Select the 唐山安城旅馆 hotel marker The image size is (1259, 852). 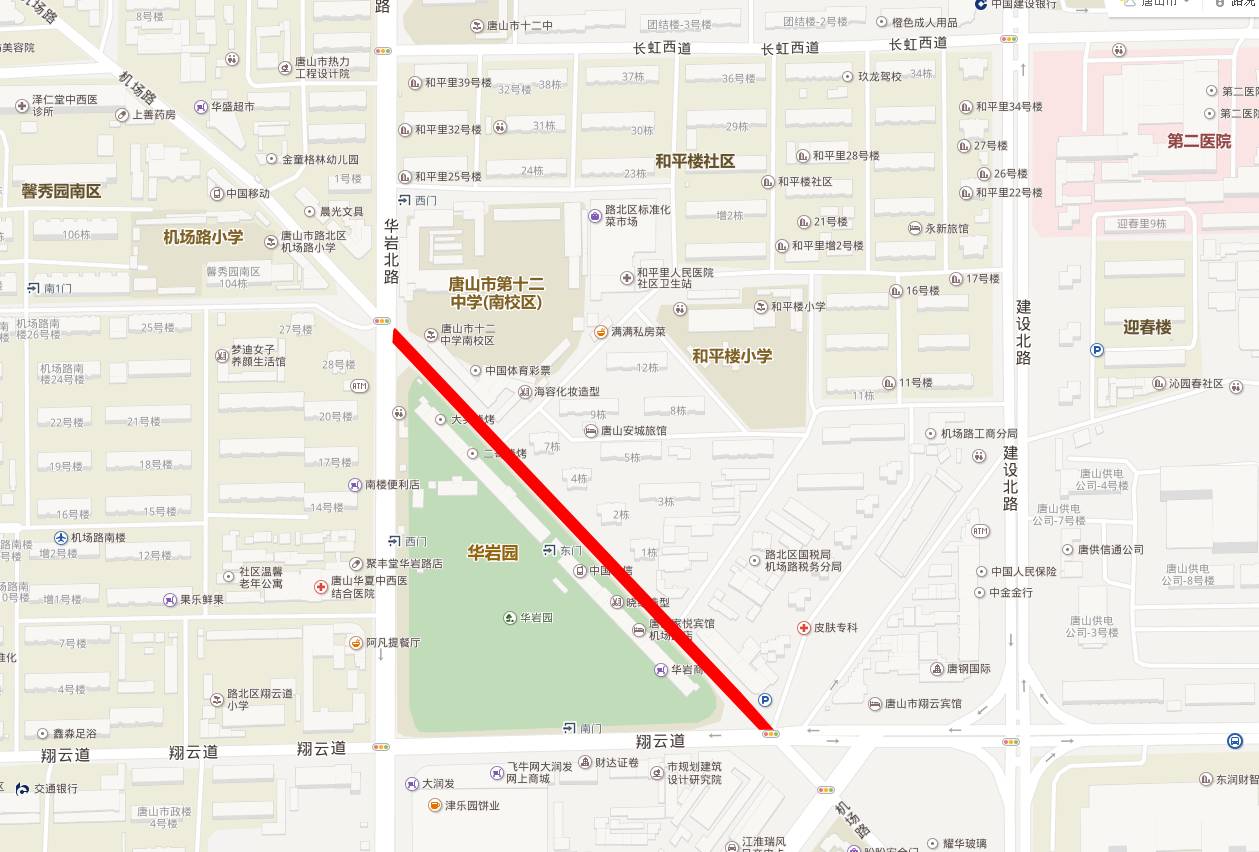[x=591, y=431]
